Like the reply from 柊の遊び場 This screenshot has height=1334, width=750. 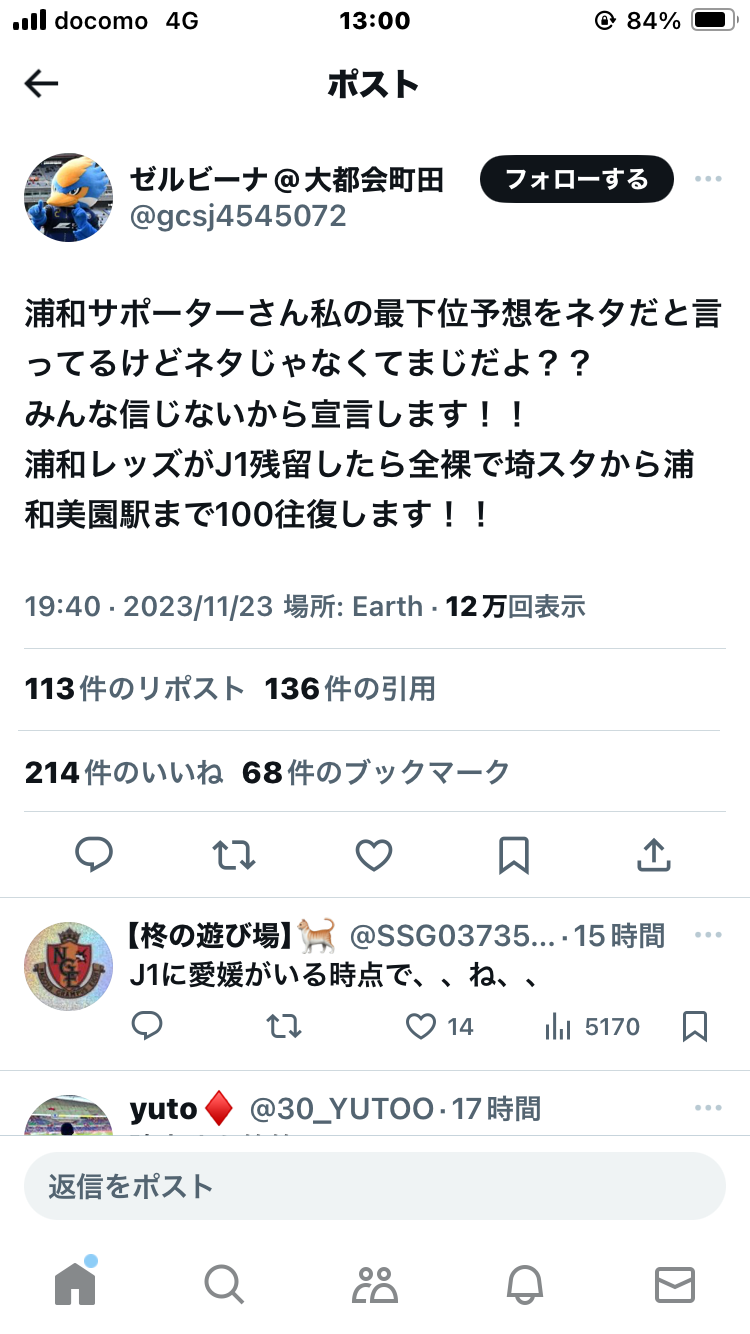[422, 1026]
